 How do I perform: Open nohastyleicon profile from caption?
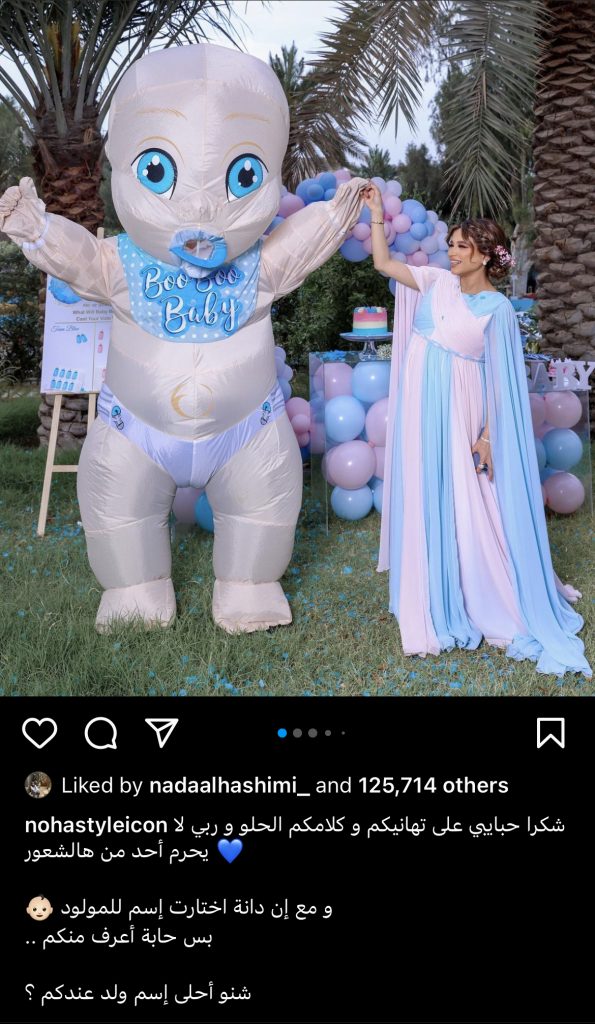96,825
